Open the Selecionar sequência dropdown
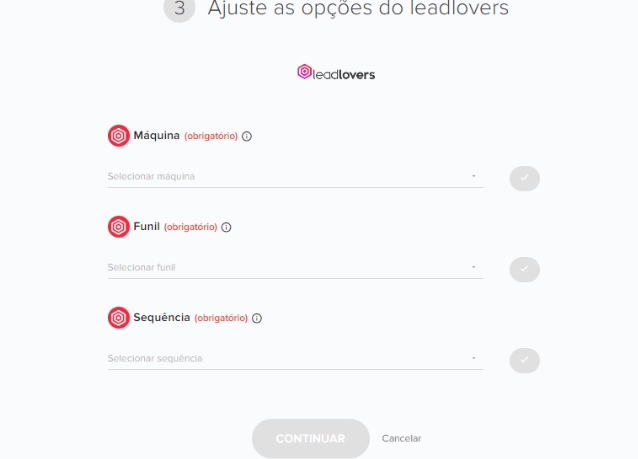 coord(295,358)
